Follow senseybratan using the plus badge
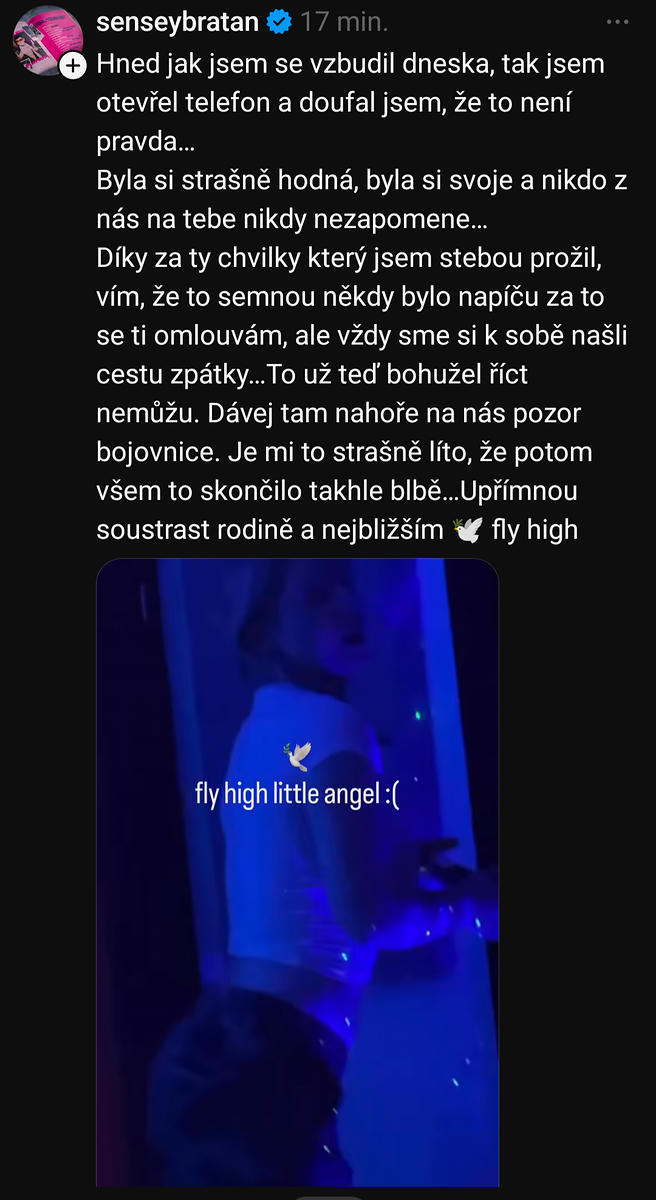 72,67
